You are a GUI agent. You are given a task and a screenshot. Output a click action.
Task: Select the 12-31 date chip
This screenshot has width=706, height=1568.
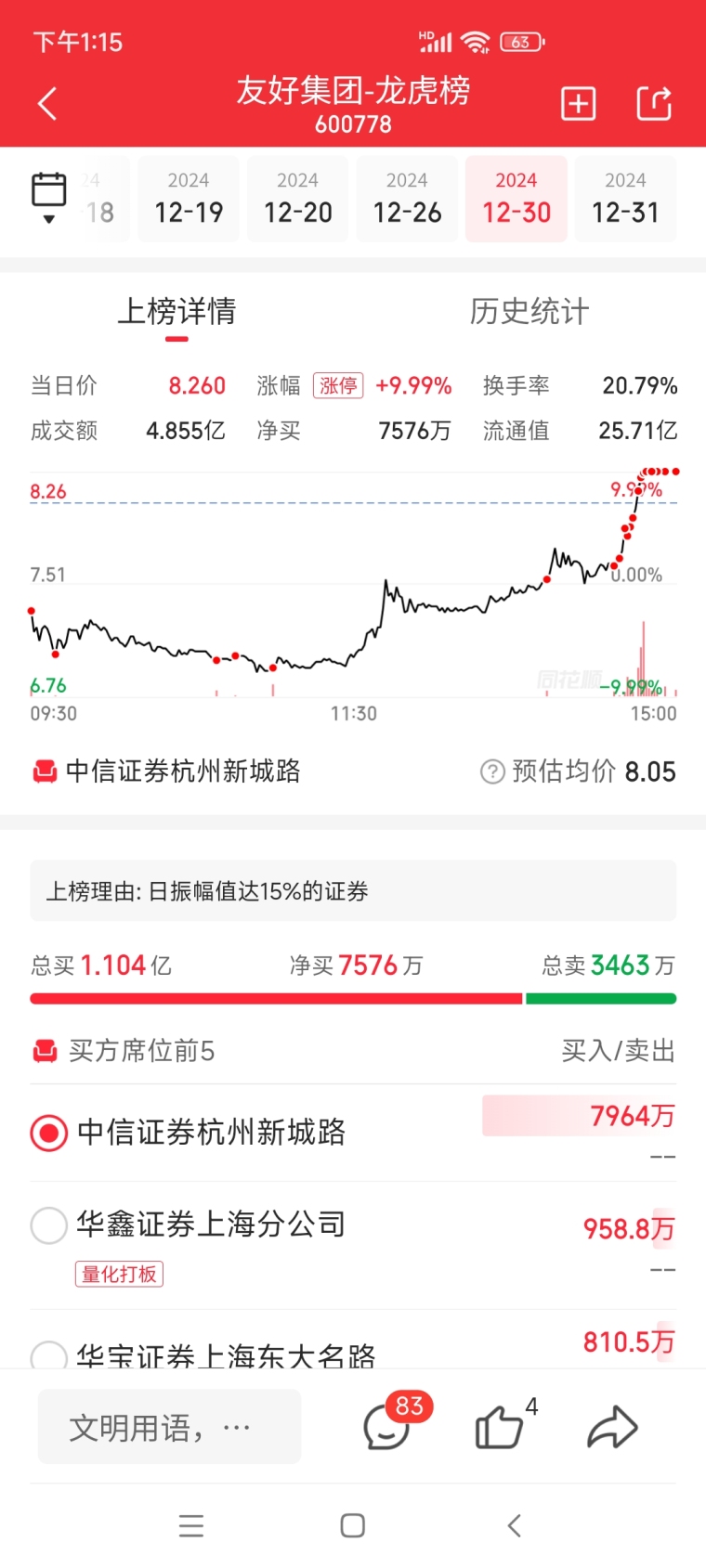[625, 199]
